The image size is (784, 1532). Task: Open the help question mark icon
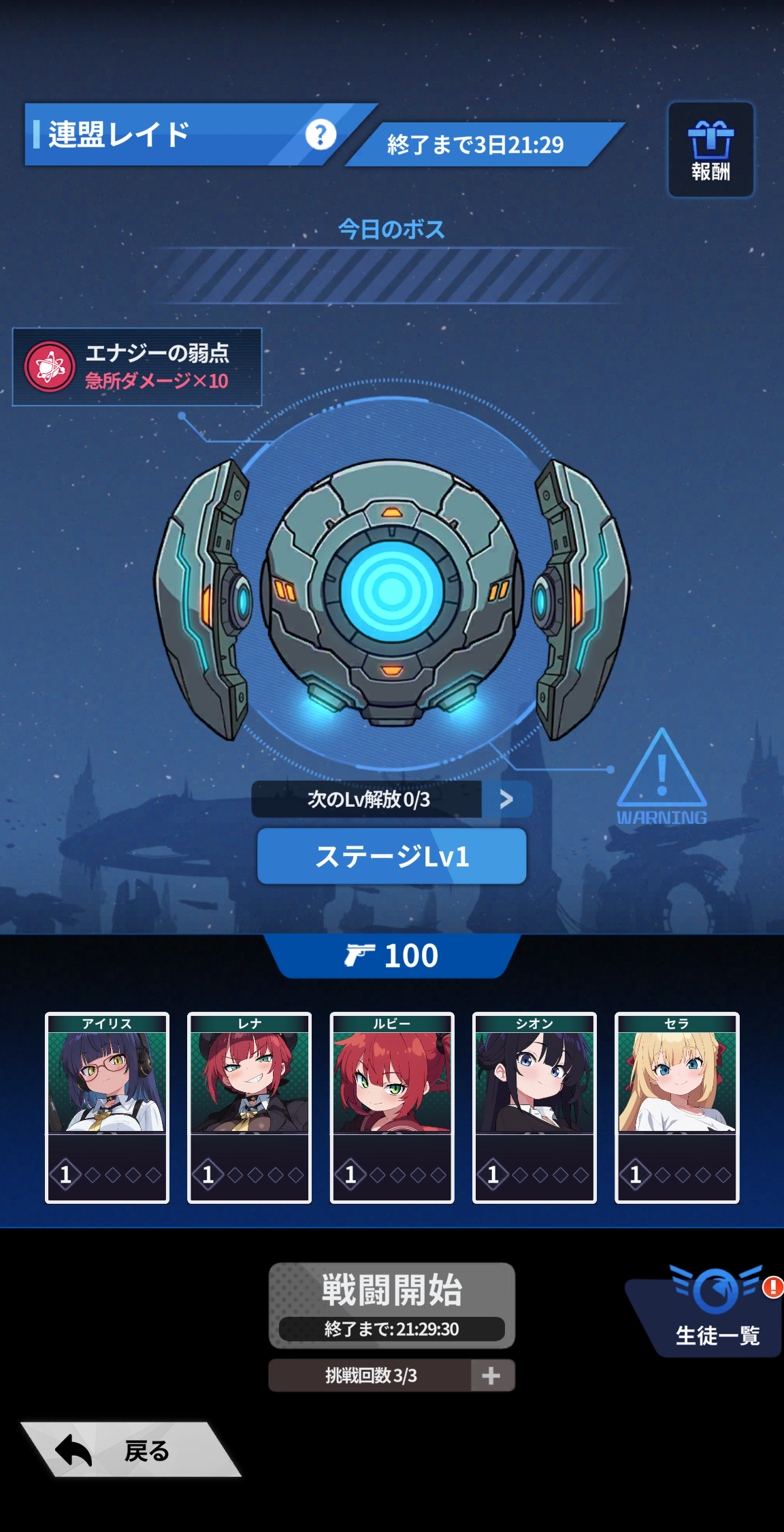[x=321, y=134]
